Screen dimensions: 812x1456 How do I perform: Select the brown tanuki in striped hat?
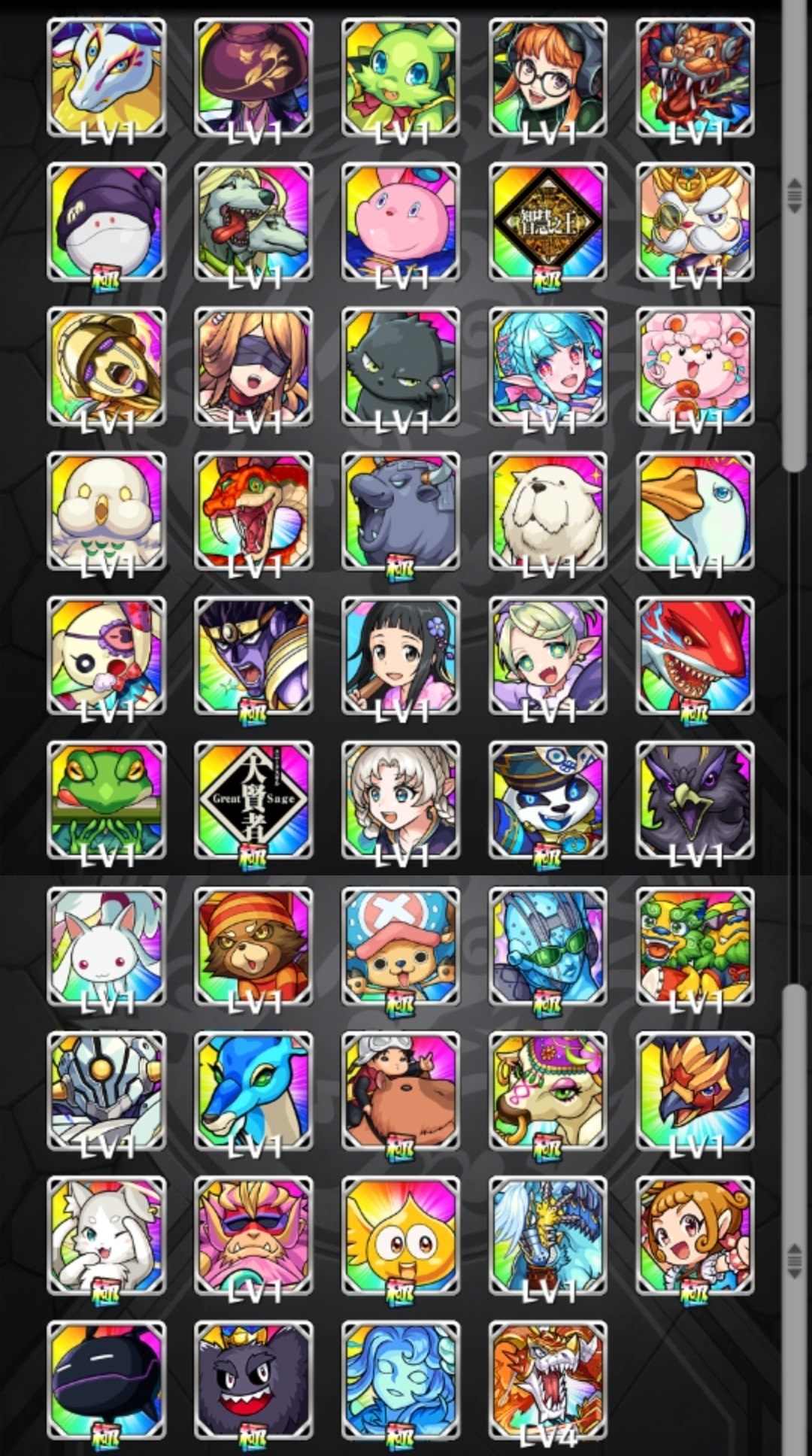point(253,945)
